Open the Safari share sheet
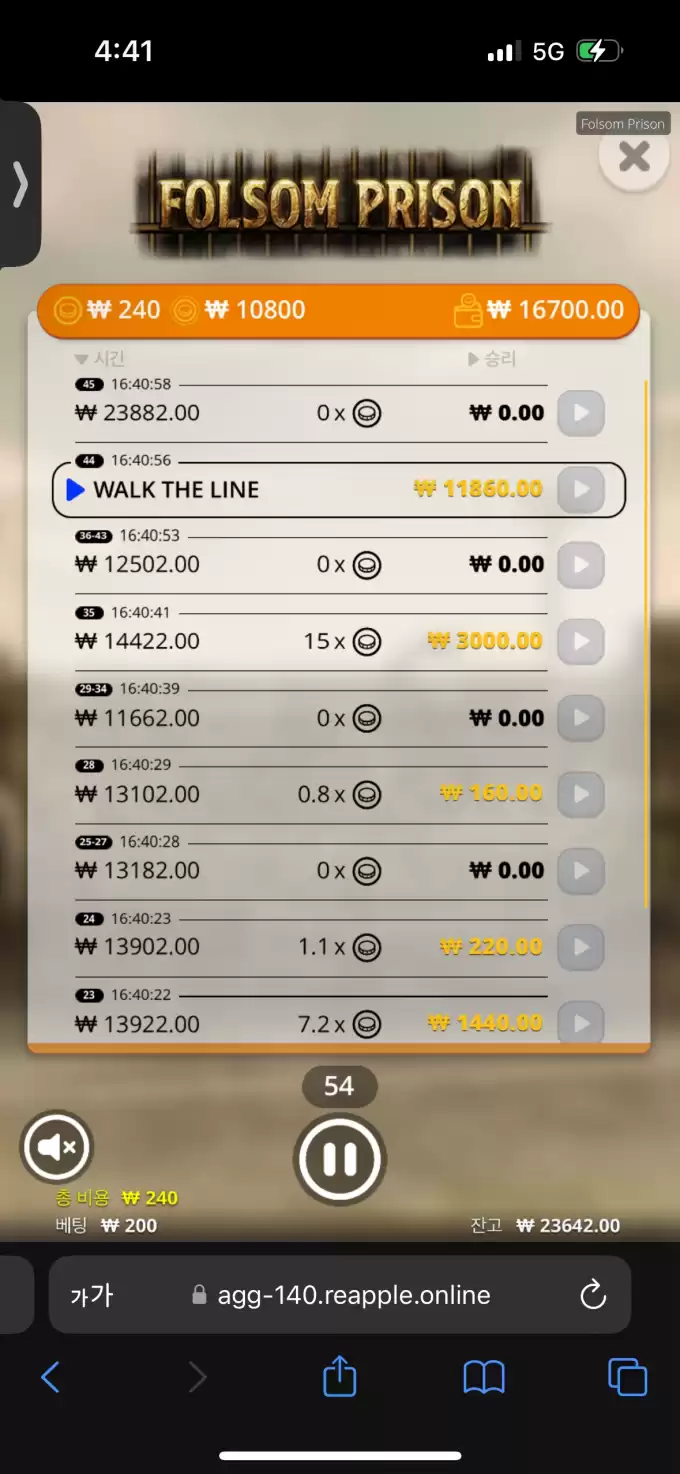680x1474 pixels. [x=339, y=1377]
